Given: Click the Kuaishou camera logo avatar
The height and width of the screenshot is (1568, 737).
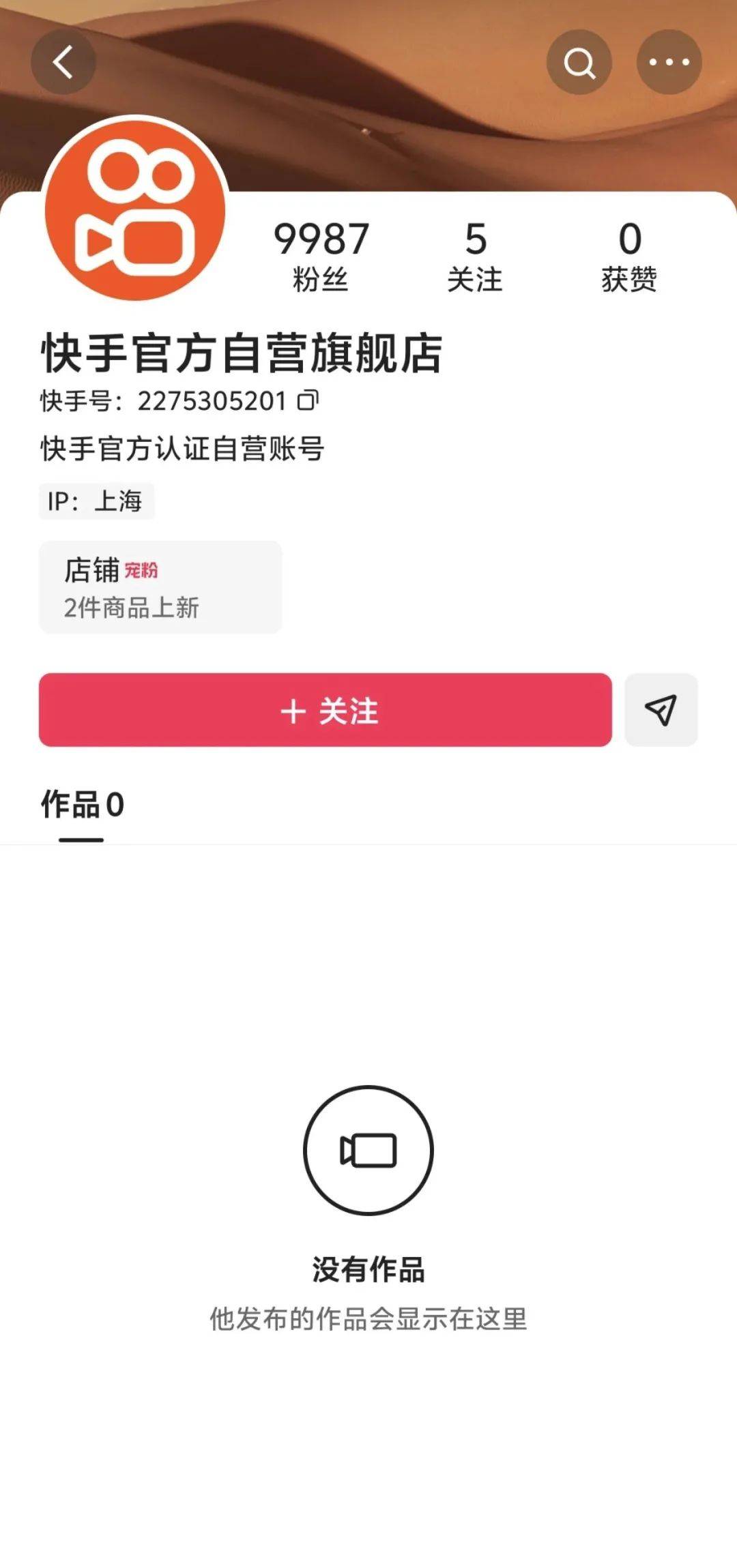Looking at the screenshot, I should click(134, 211).
